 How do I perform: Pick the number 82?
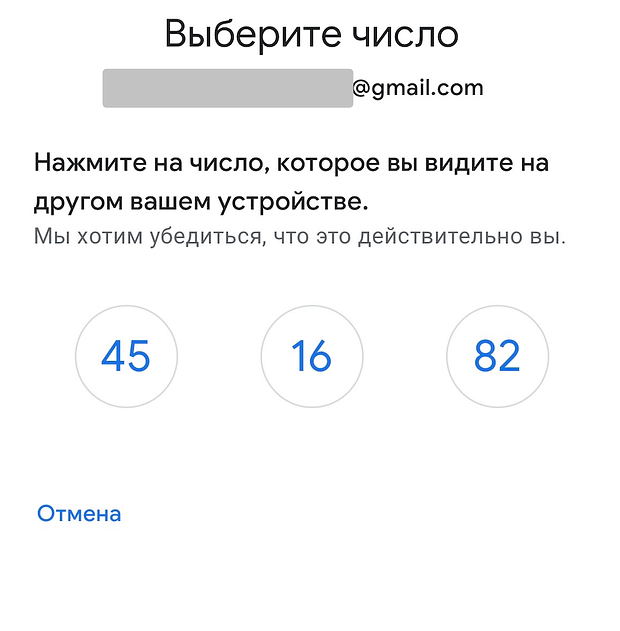pyautogui.click(x=497, y=356)
